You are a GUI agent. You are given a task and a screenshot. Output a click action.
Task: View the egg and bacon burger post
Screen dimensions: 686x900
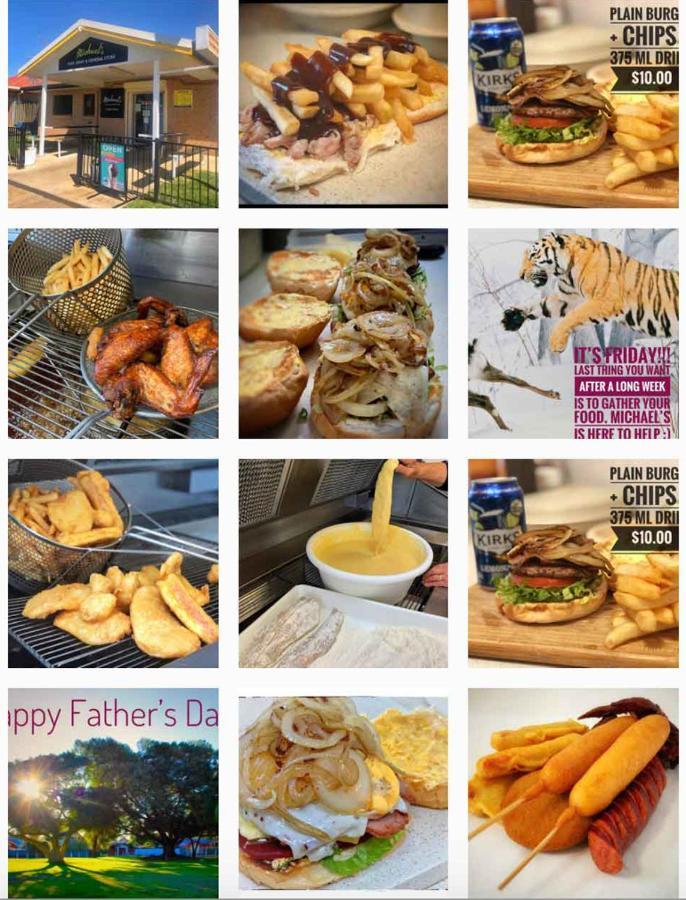click(x=343, y=792)
